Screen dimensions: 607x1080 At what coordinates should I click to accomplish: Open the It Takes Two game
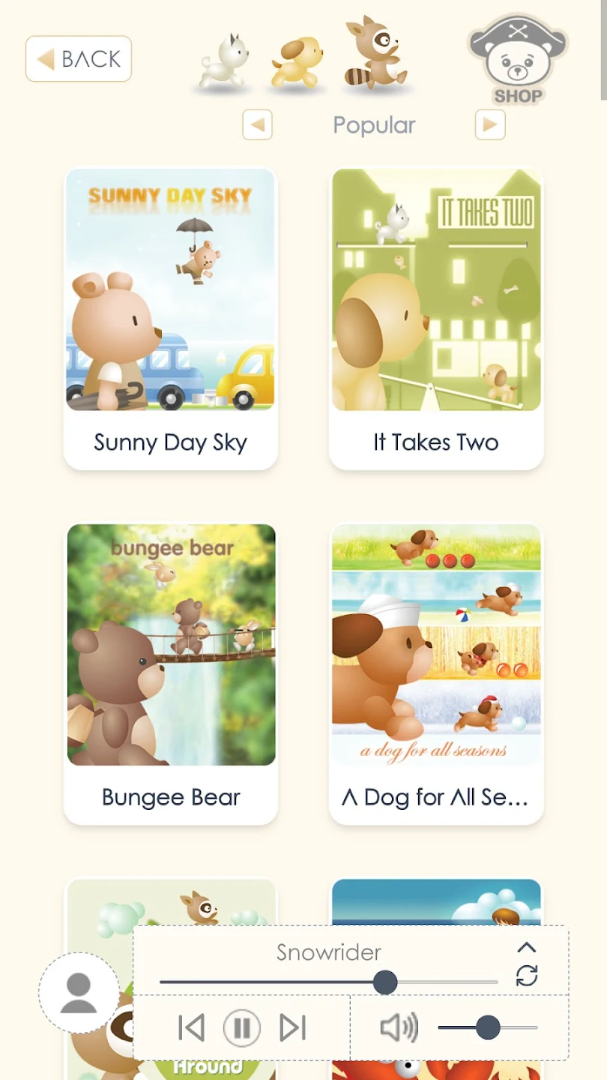coord(436,317)
